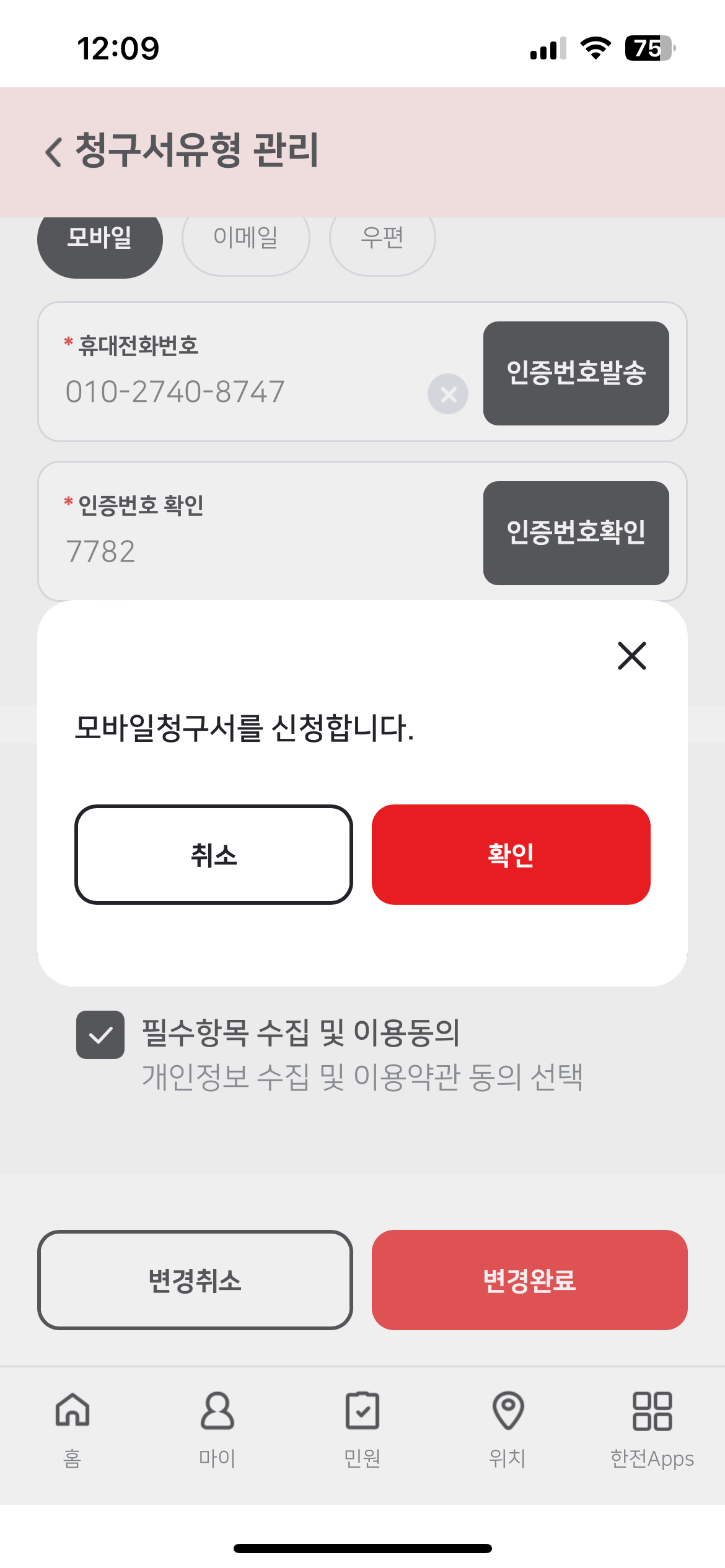Tap 취소 in the dialog

(x=213, y=855)
